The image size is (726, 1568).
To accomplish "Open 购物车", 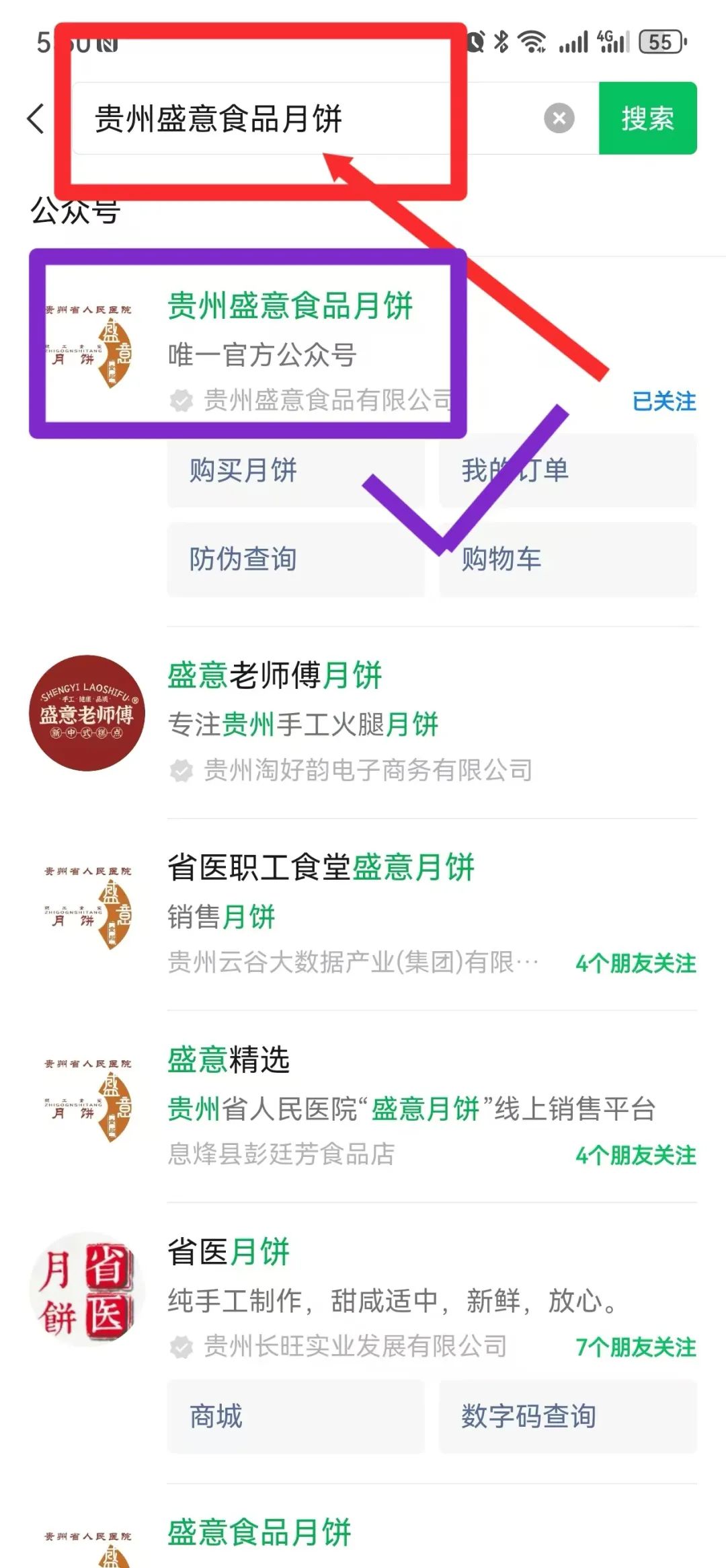I will click(567, 559).
